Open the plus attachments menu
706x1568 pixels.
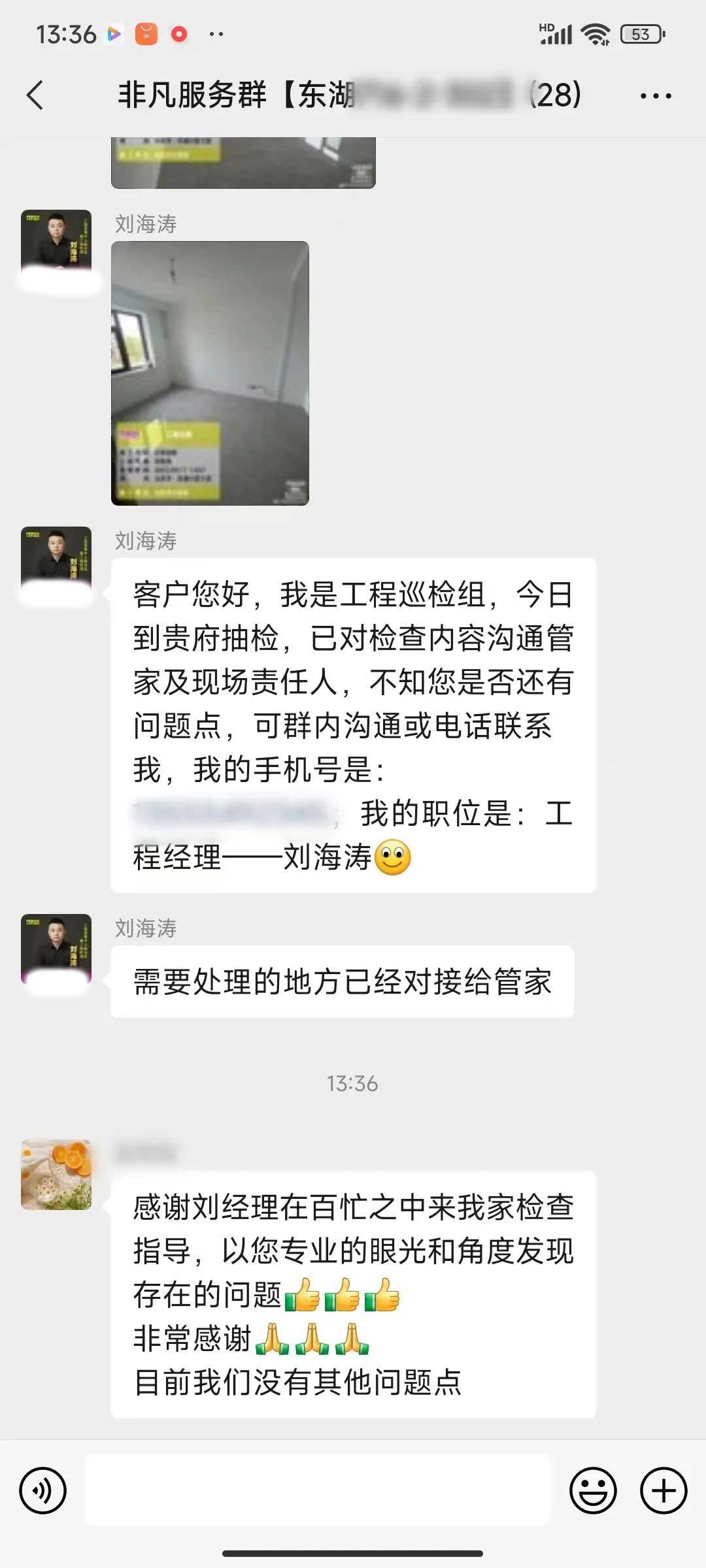663,1490
